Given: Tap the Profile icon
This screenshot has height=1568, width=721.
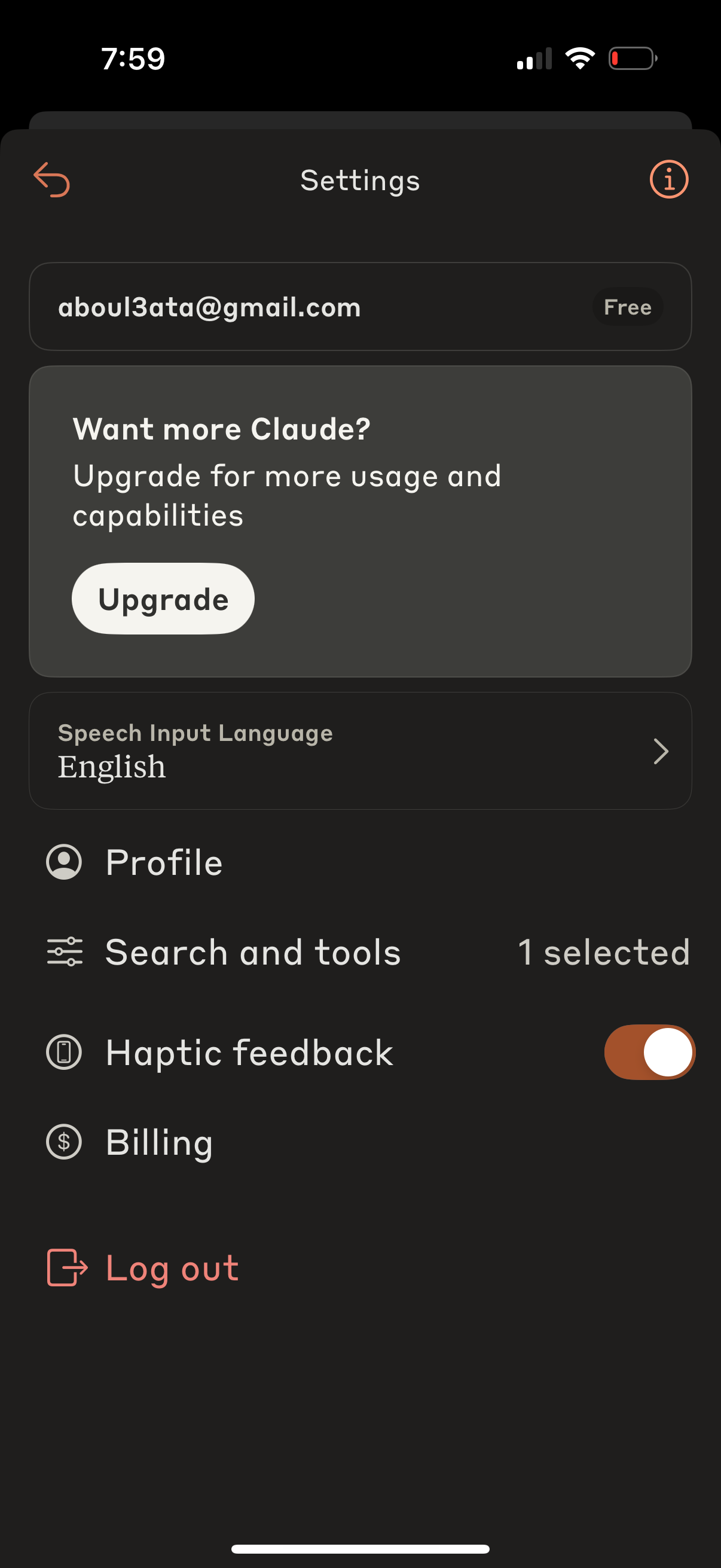Looking at the screenshot, I should pyautogui.click(x=63, y=861).
